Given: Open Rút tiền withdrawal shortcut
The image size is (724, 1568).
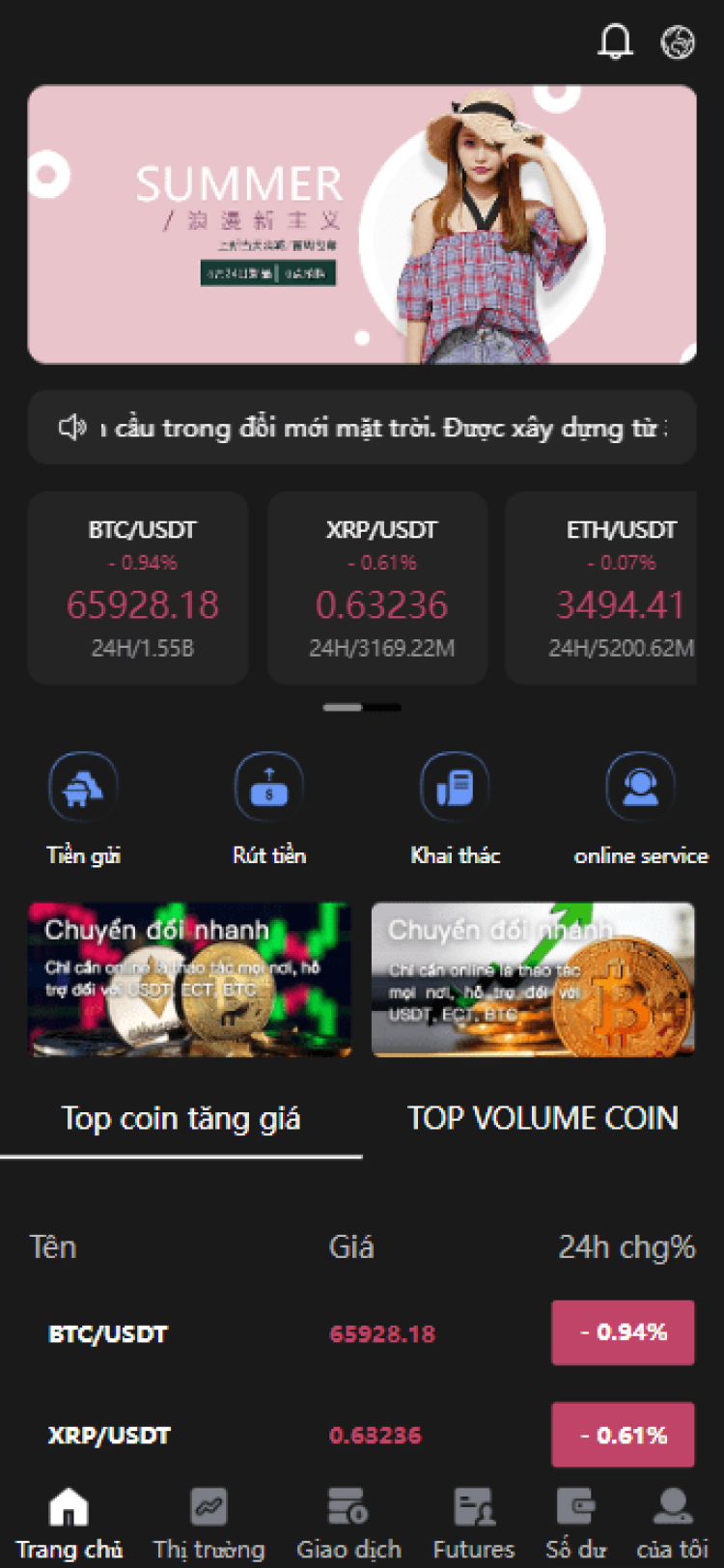Looking at the screenshot, I should [x=269, y=809].
